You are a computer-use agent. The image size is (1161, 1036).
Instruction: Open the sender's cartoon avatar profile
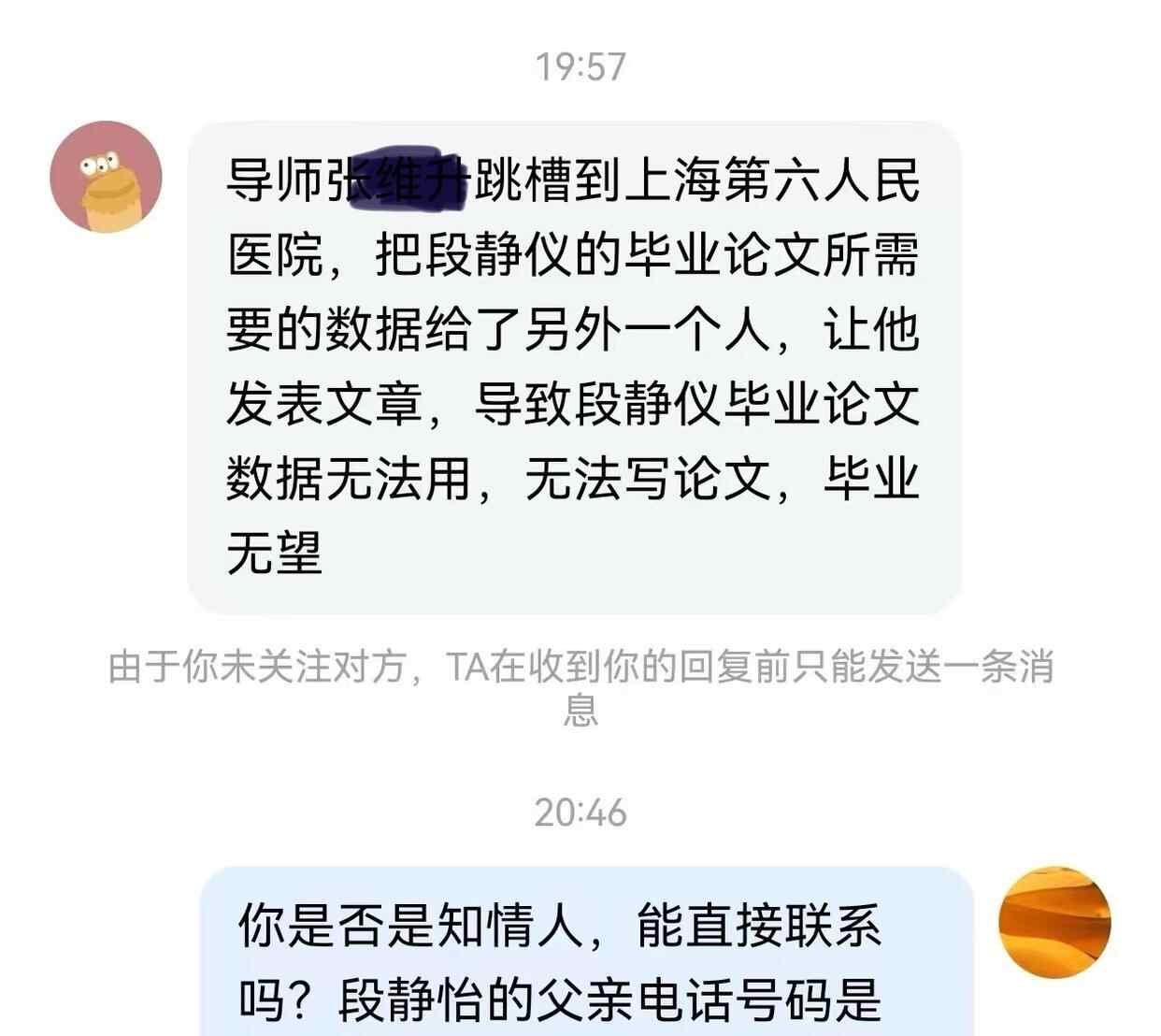106,177
